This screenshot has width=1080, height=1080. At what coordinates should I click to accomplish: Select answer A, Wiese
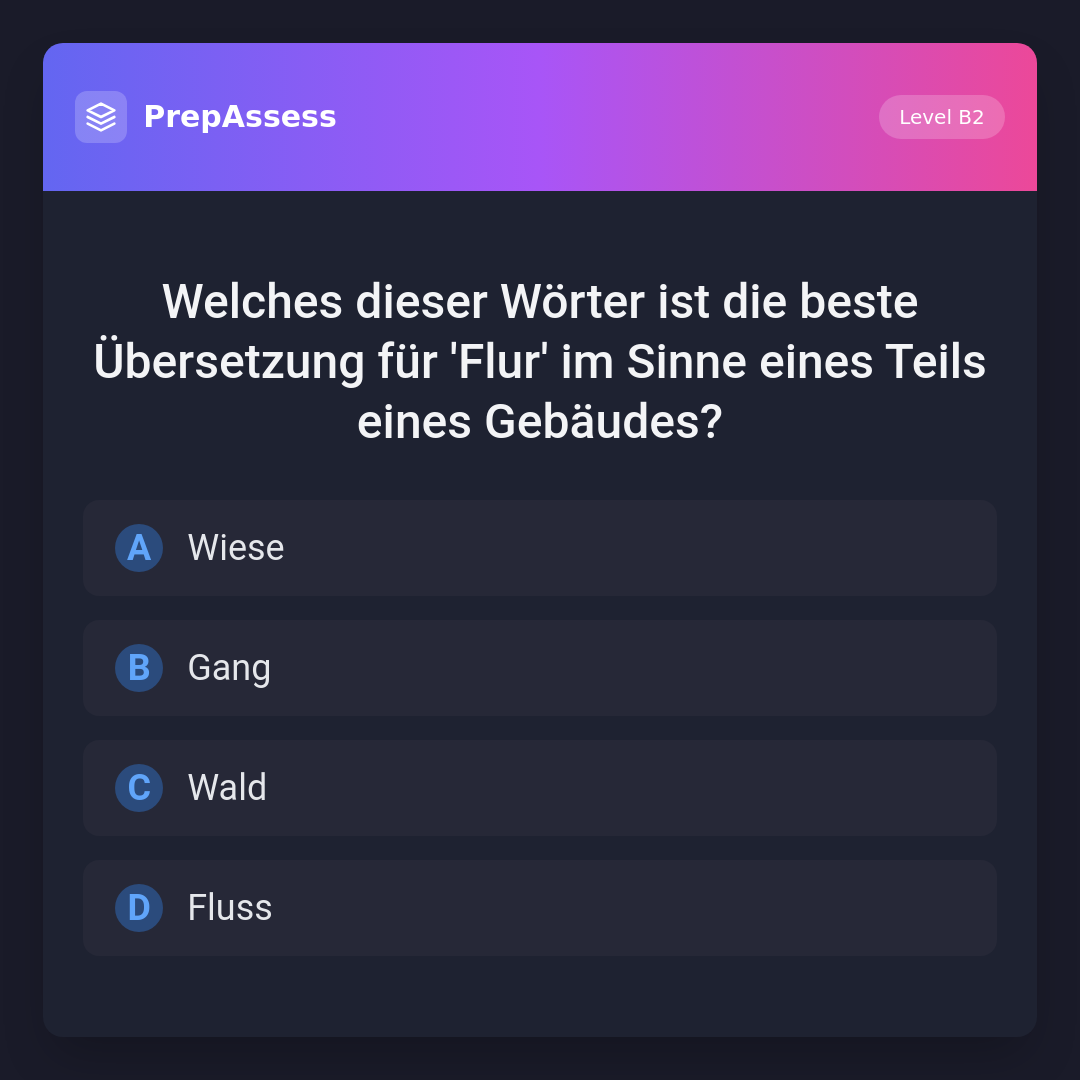[539, 548]
